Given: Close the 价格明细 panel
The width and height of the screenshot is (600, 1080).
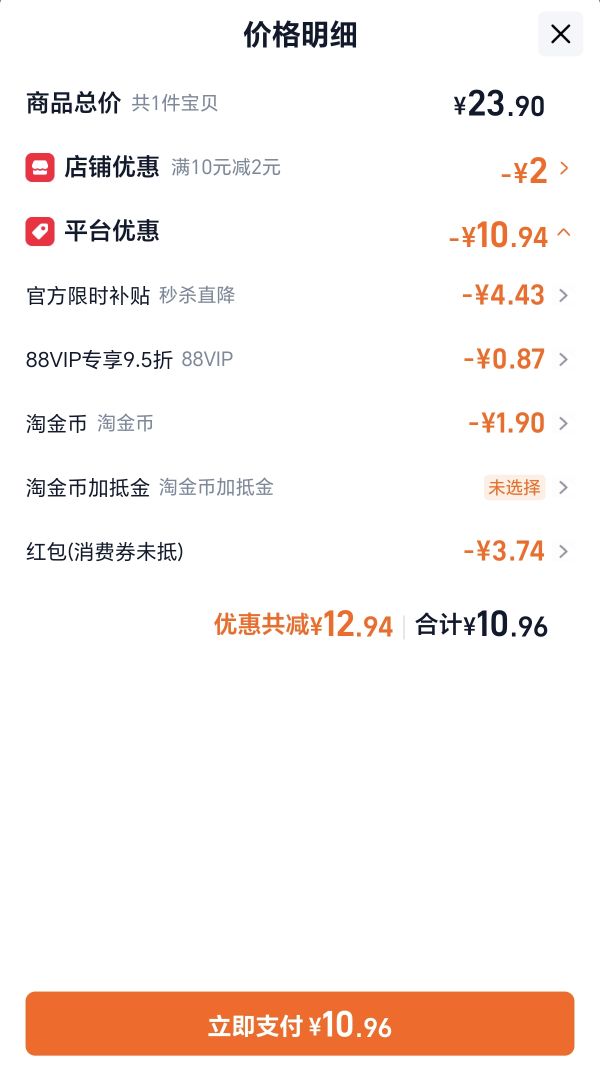Looking at the screenshot, I should click(x=560, y=34).
